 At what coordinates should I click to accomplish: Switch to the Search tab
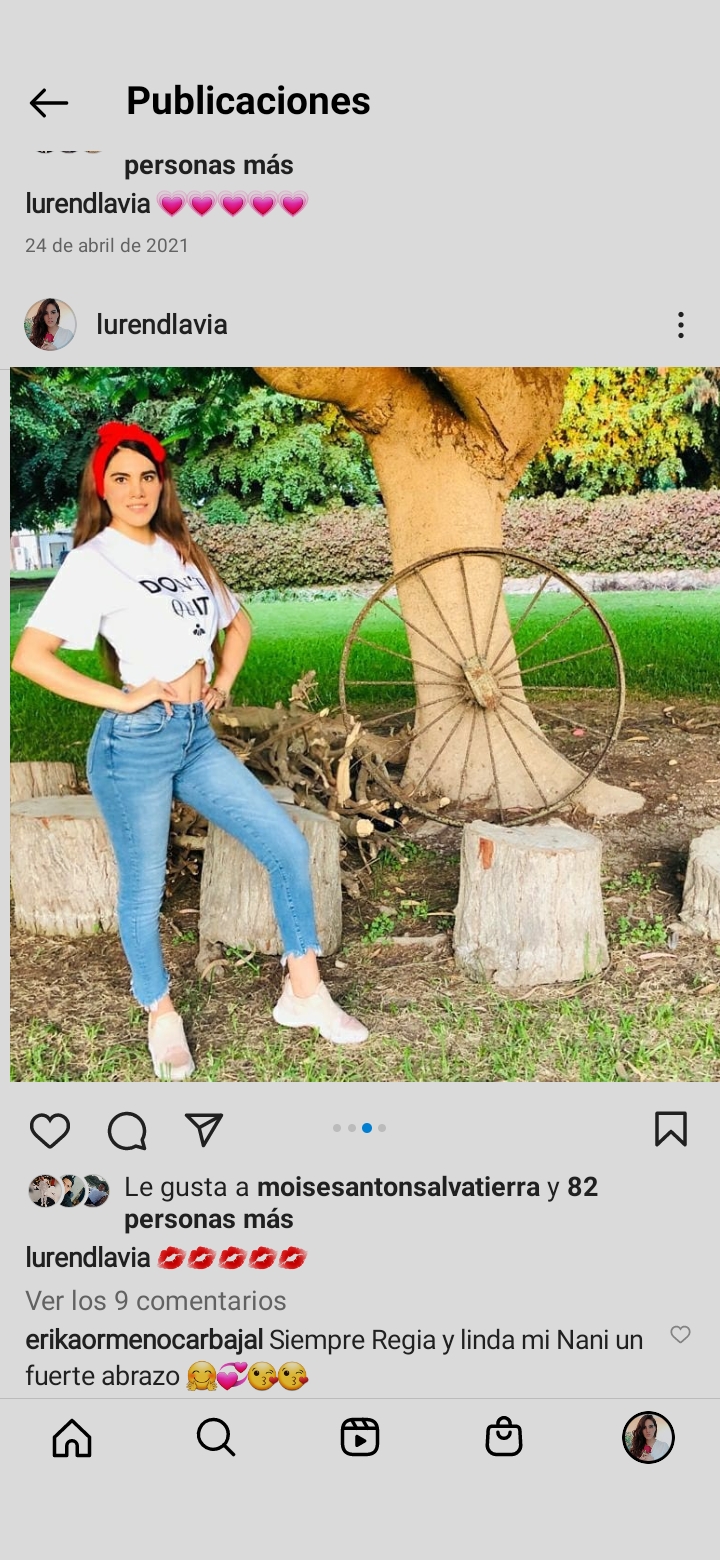[215, 1438]
